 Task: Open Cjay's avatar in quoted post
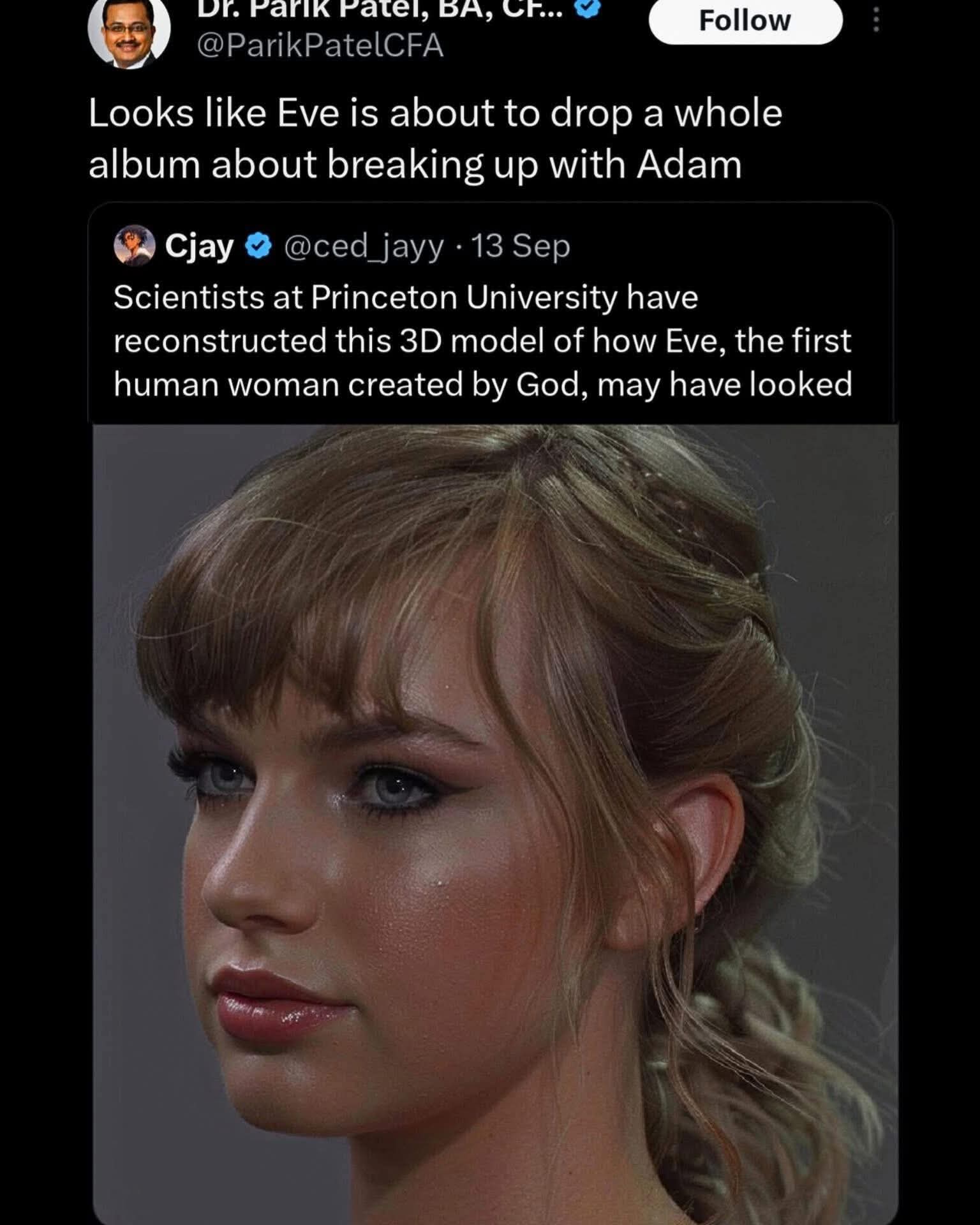point(135,246)
